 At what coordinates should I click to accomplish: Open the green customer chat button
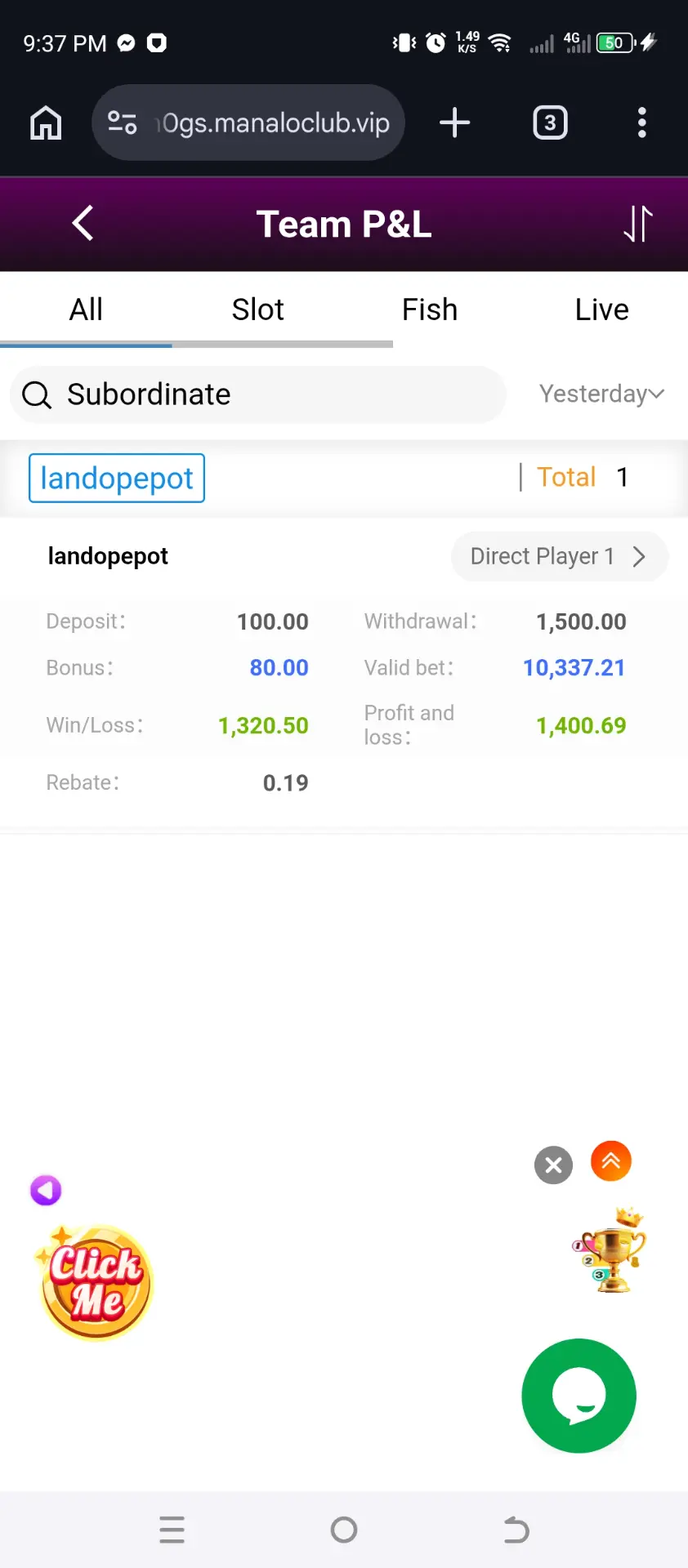coord(579,1396)
